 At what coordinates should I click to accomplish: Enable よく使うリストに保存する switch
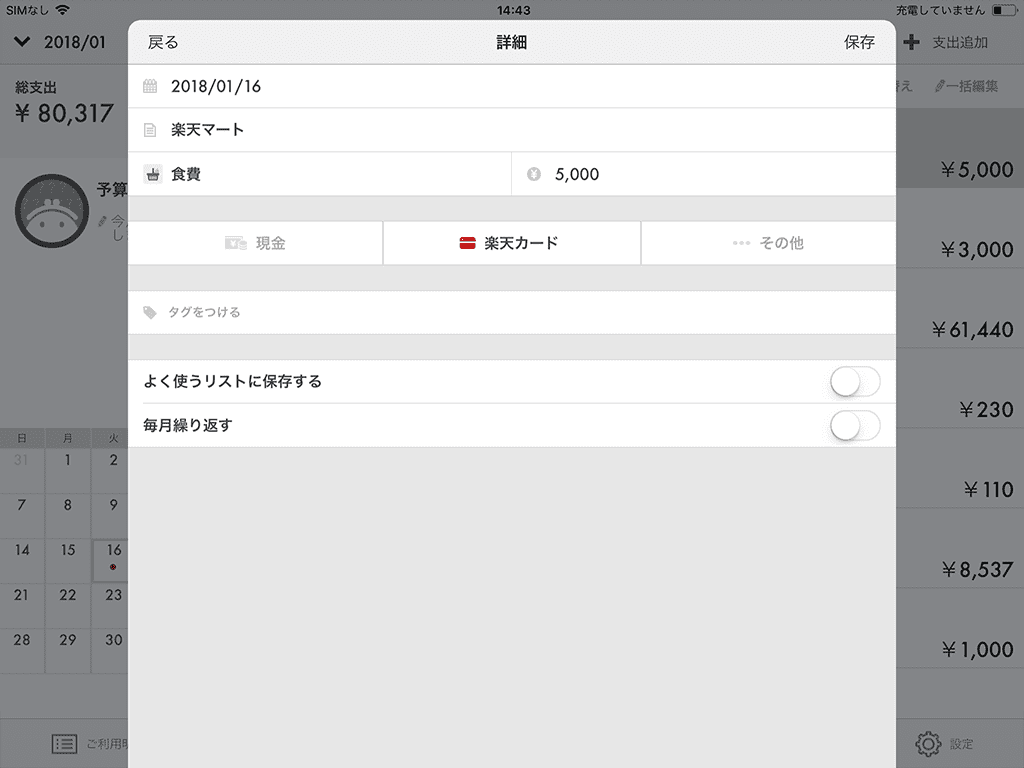855,382
